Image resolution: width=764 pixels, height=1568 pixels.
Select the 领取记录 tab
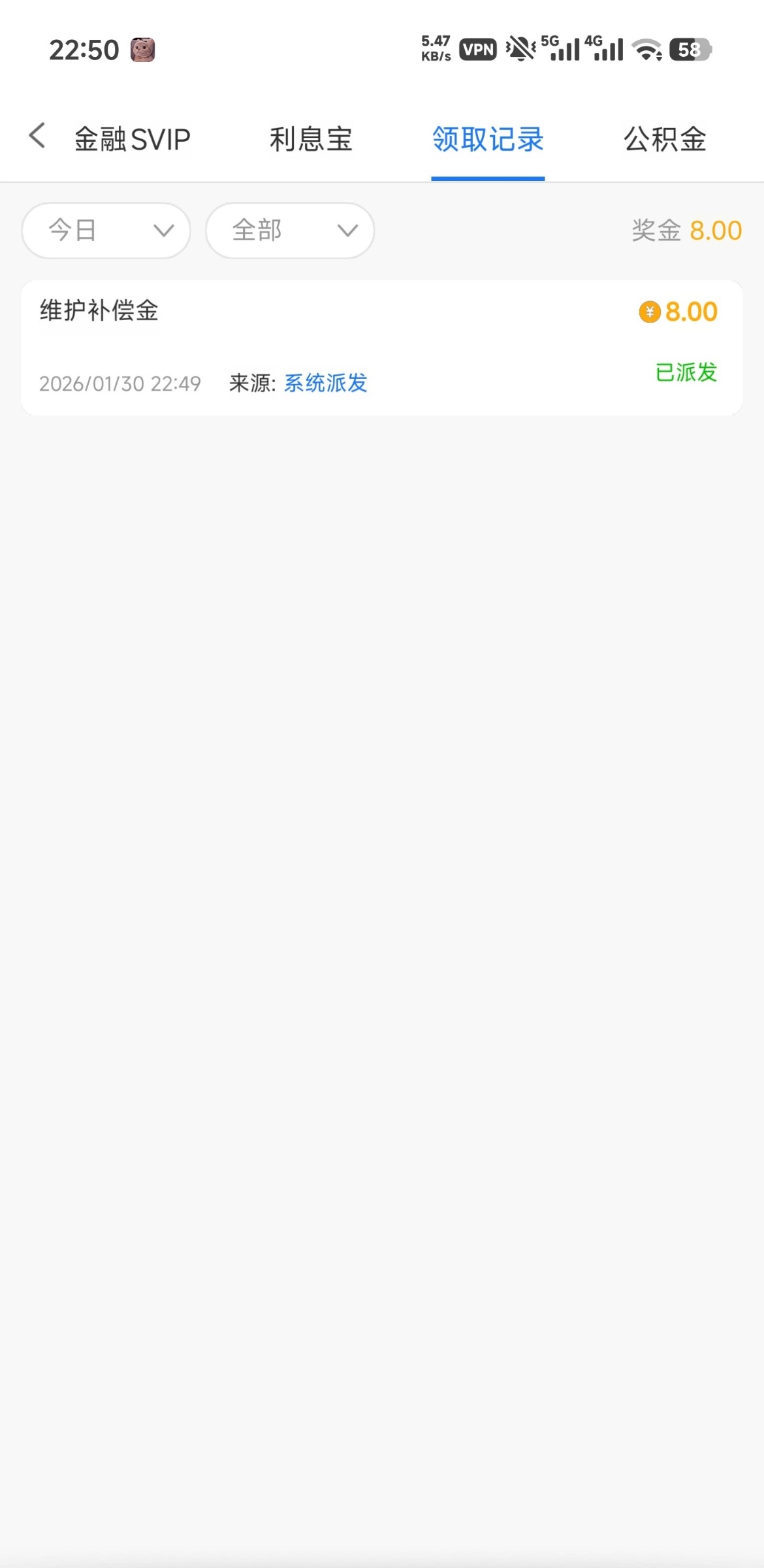488,139
